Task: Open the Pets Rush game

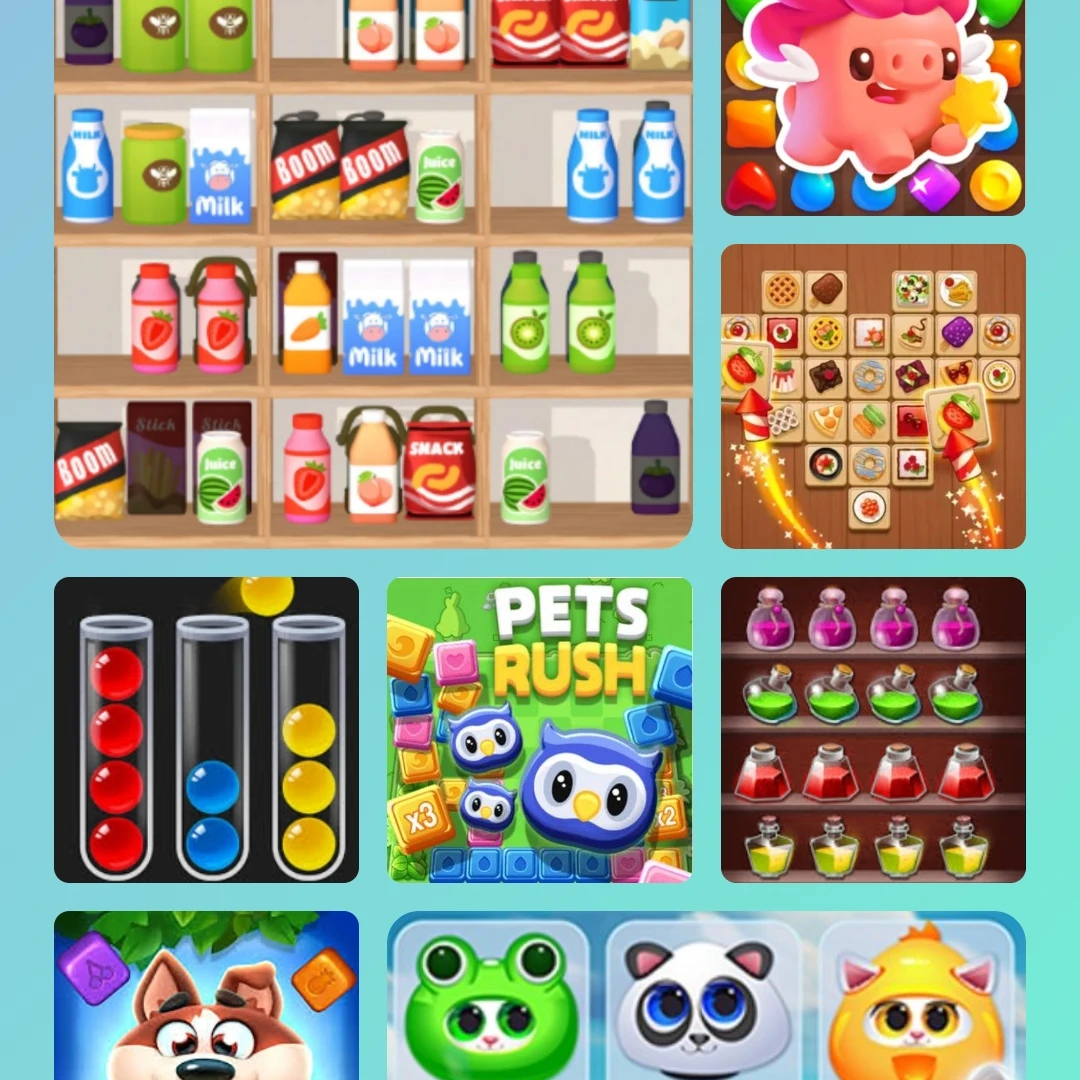Action: 539,730
